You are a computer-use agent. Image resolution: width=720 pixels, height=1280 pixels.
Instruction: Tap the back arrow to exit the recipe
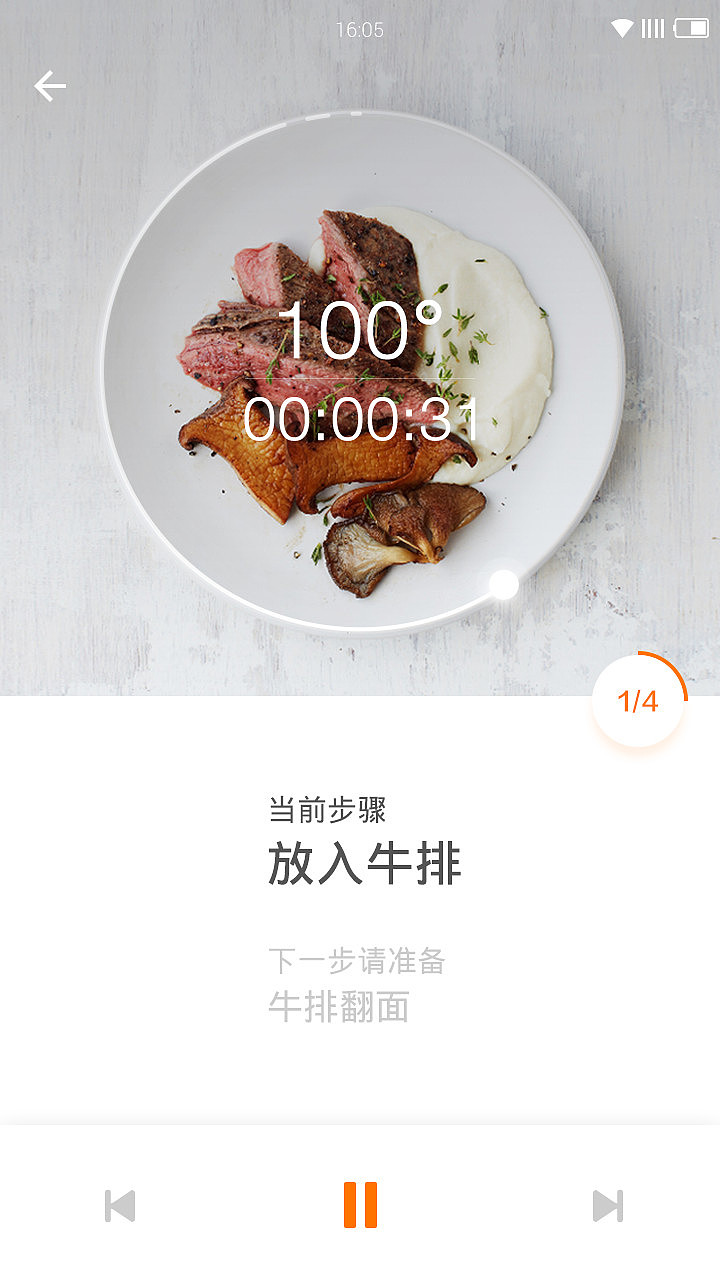[51, 86]
